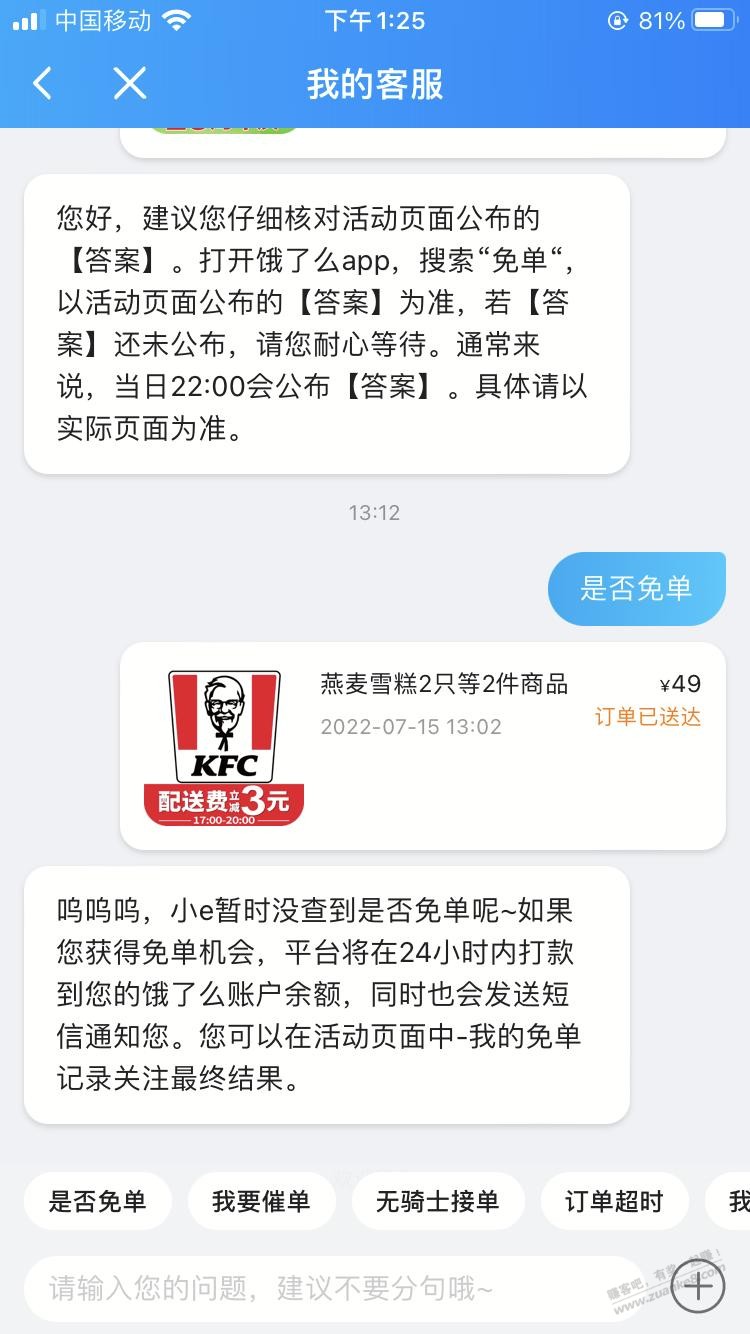
Task: Go back using the header arrow
Action: [42, 84]
